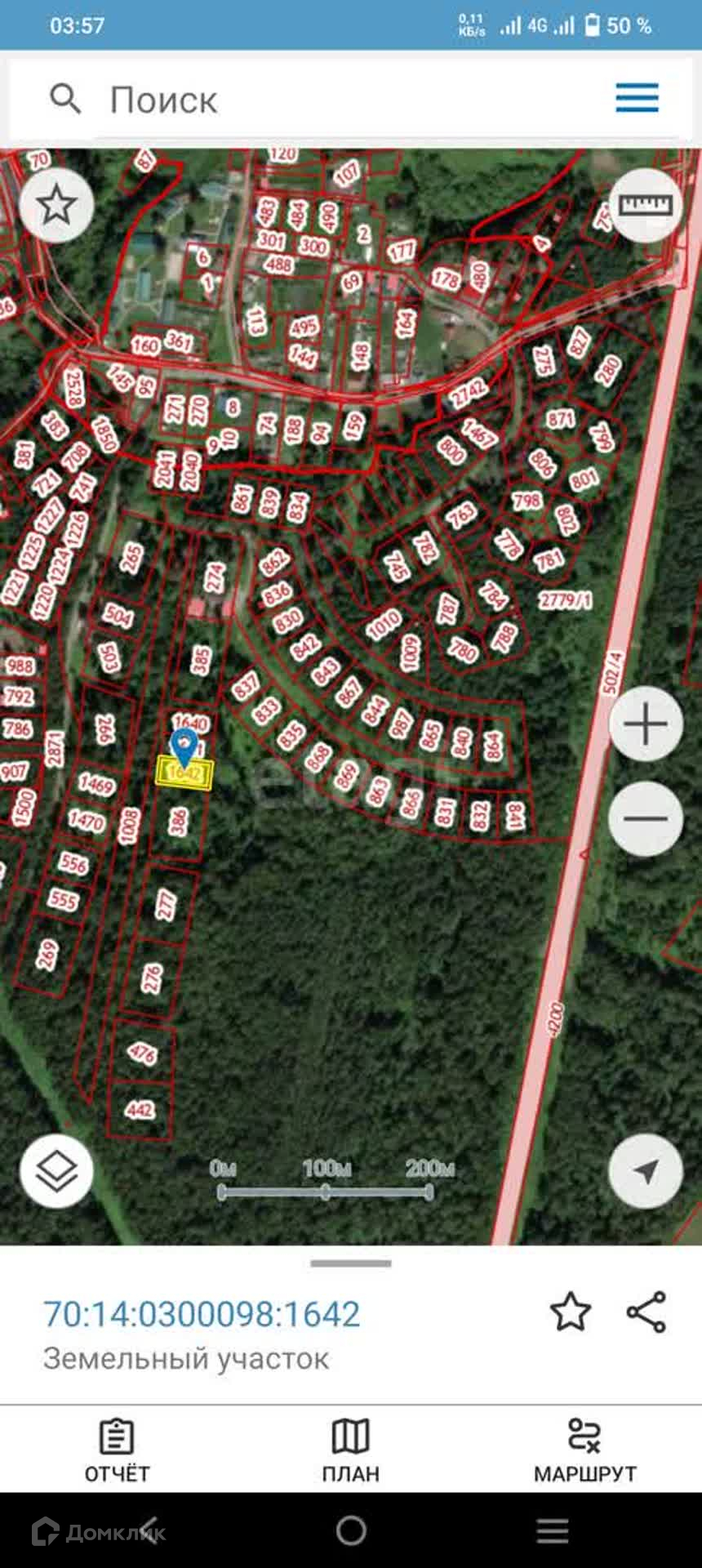The image size is (702, 1568).
Task: Expand the parcel info sheet handle
Action: [351, 1263]
